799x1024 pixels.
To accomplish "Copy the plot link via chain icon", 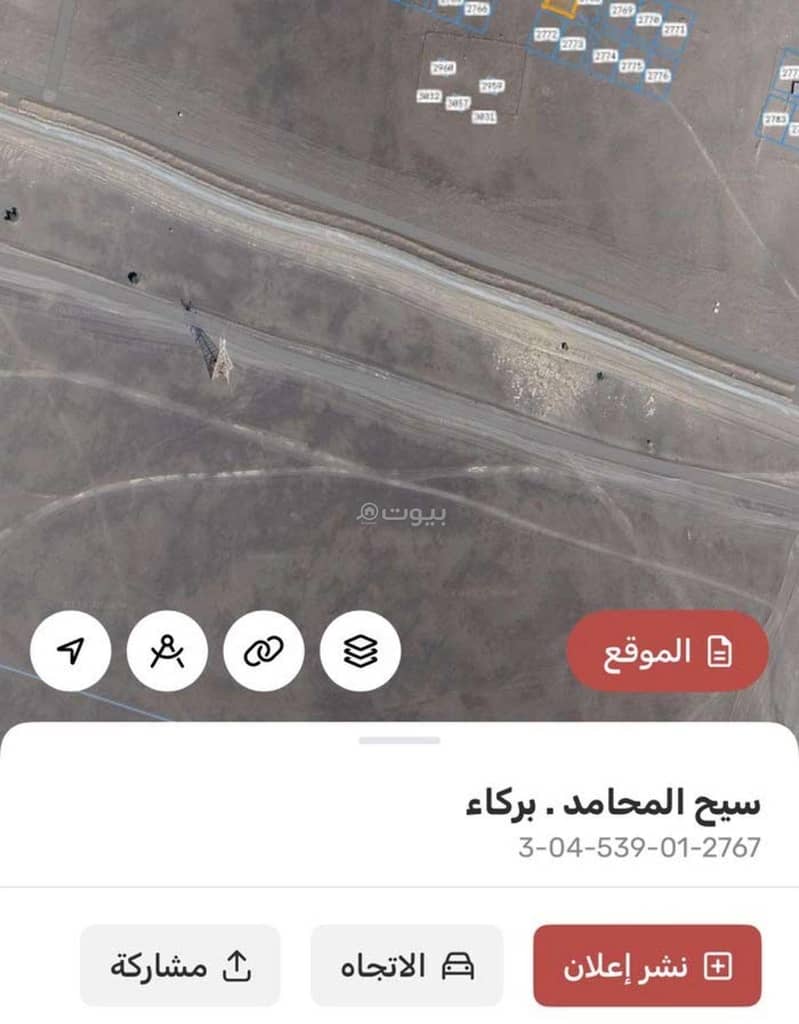I will coord(263,651).
